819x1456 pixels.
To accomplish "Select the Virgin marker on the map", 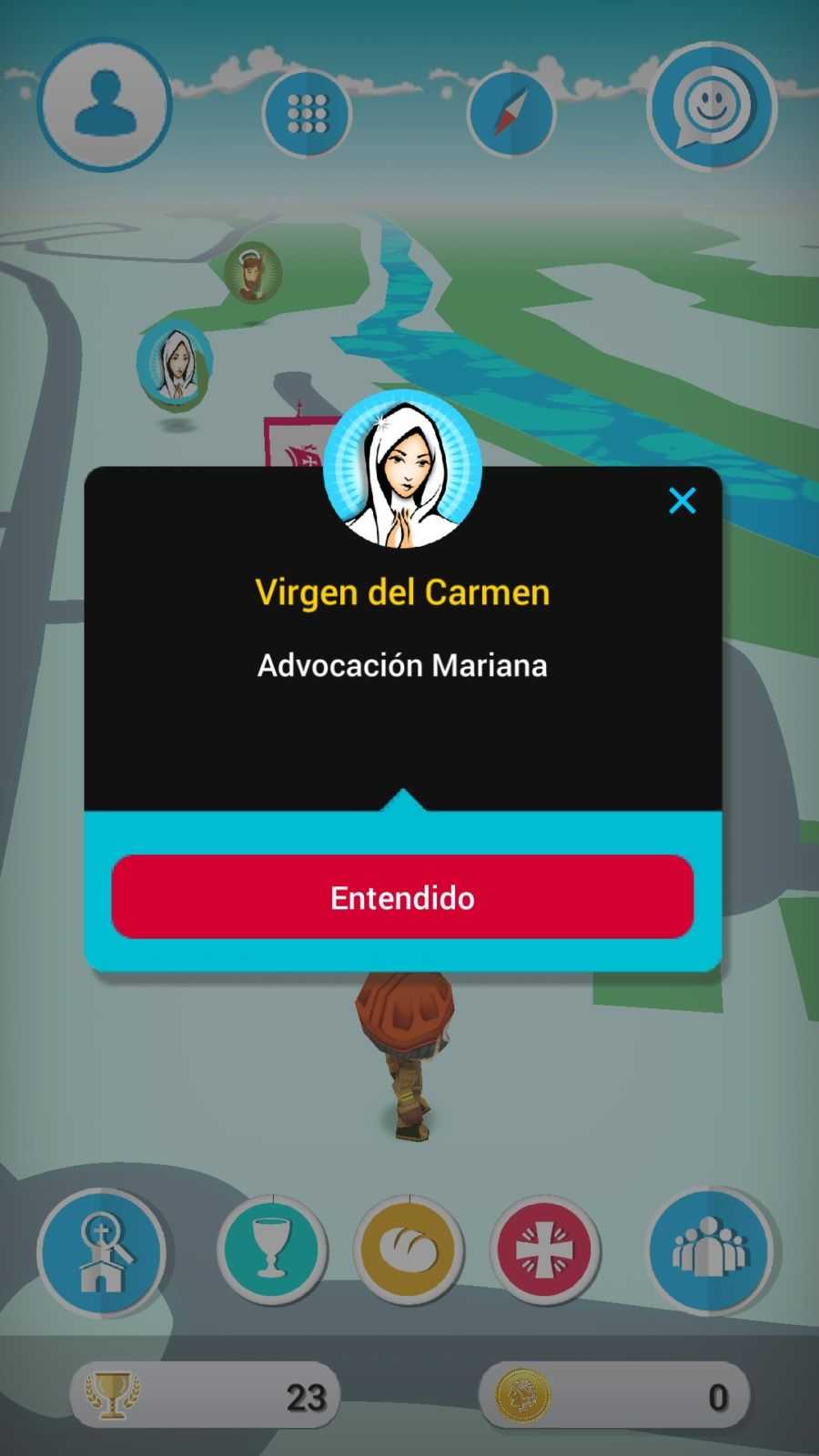I will 174,364.
